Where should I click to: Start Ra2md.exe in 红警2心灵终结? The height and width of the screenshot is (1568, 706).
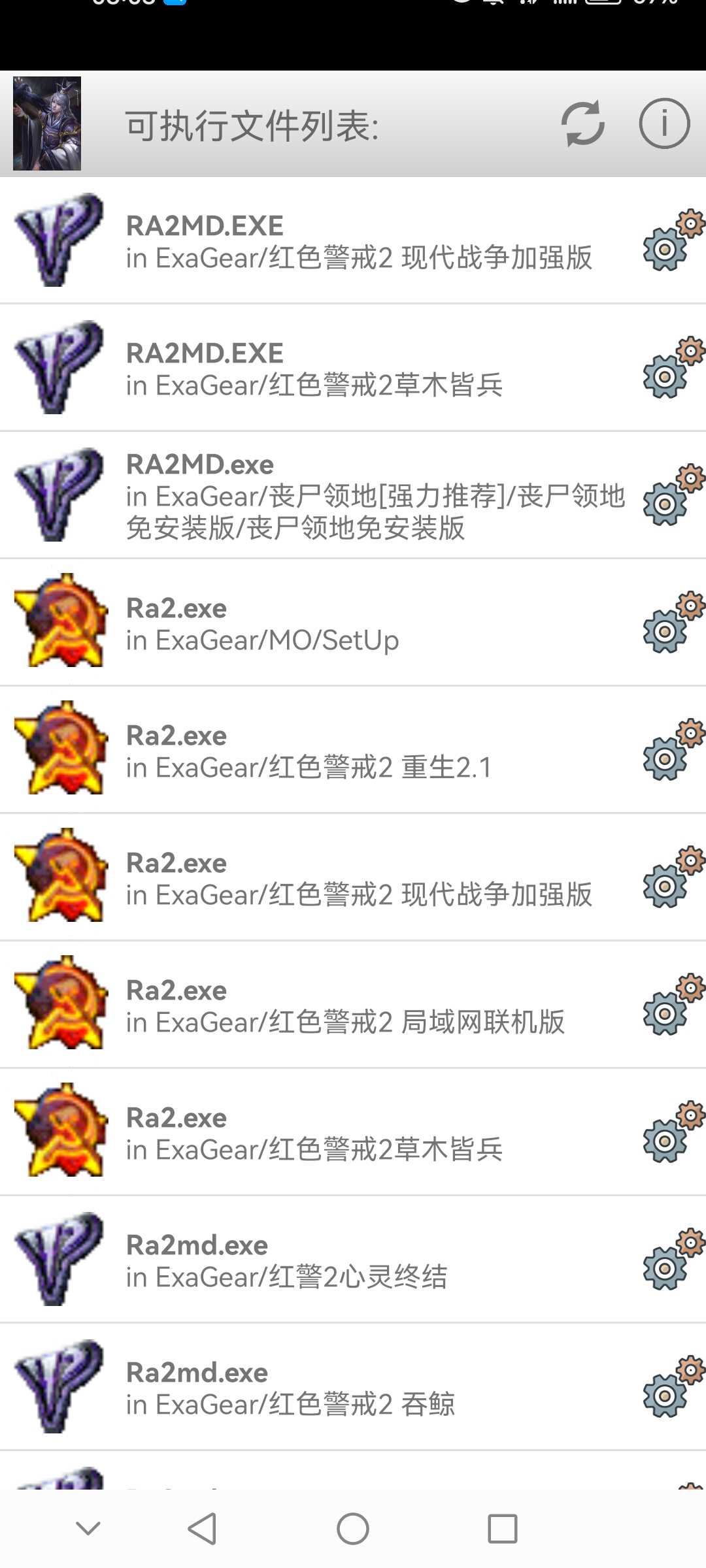point(286,1260)
